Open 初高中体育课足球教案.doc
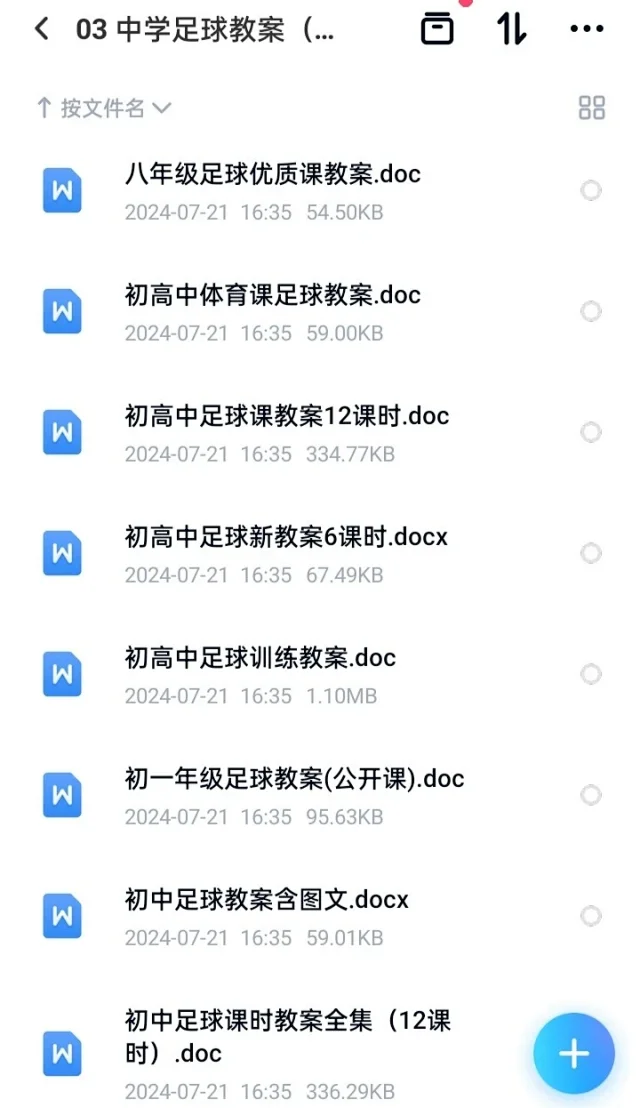The width and height of the screenshot is (640, 1108). [x=272, y=296]
